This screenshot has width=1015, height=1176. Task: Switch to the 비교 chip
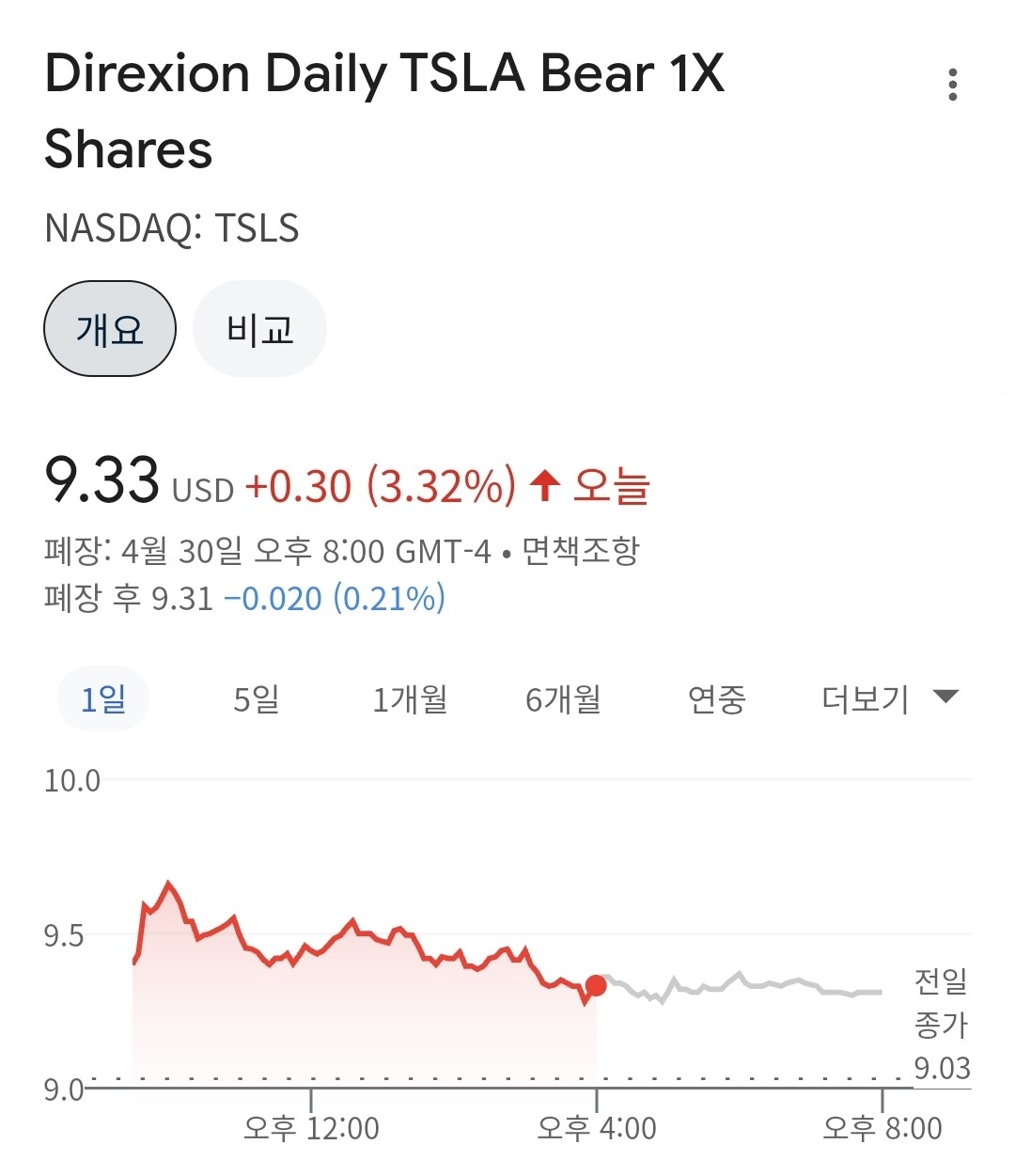pyautogui.click(x=259, y=329)
